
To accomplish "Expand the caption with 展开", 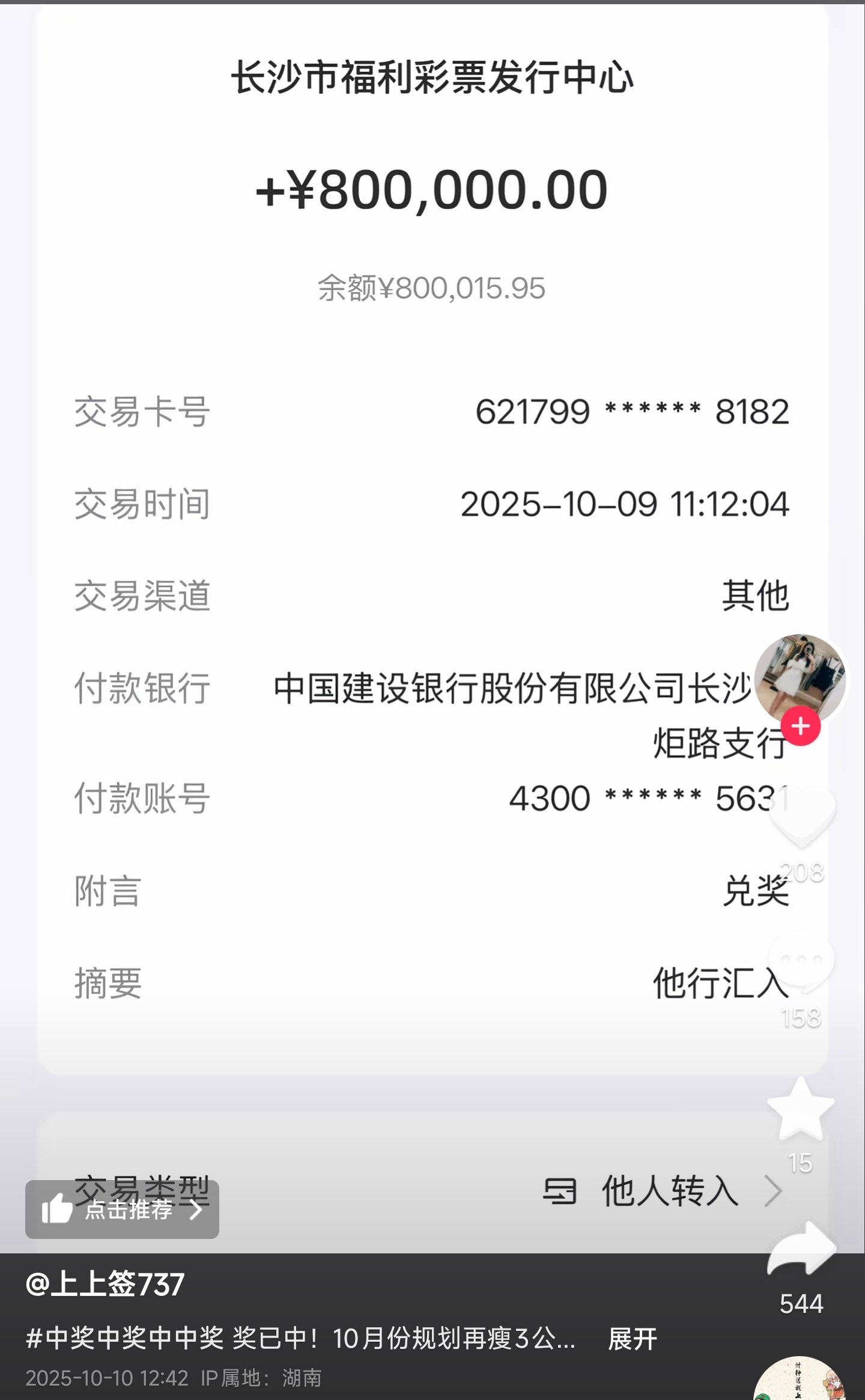I will 633,1339.
